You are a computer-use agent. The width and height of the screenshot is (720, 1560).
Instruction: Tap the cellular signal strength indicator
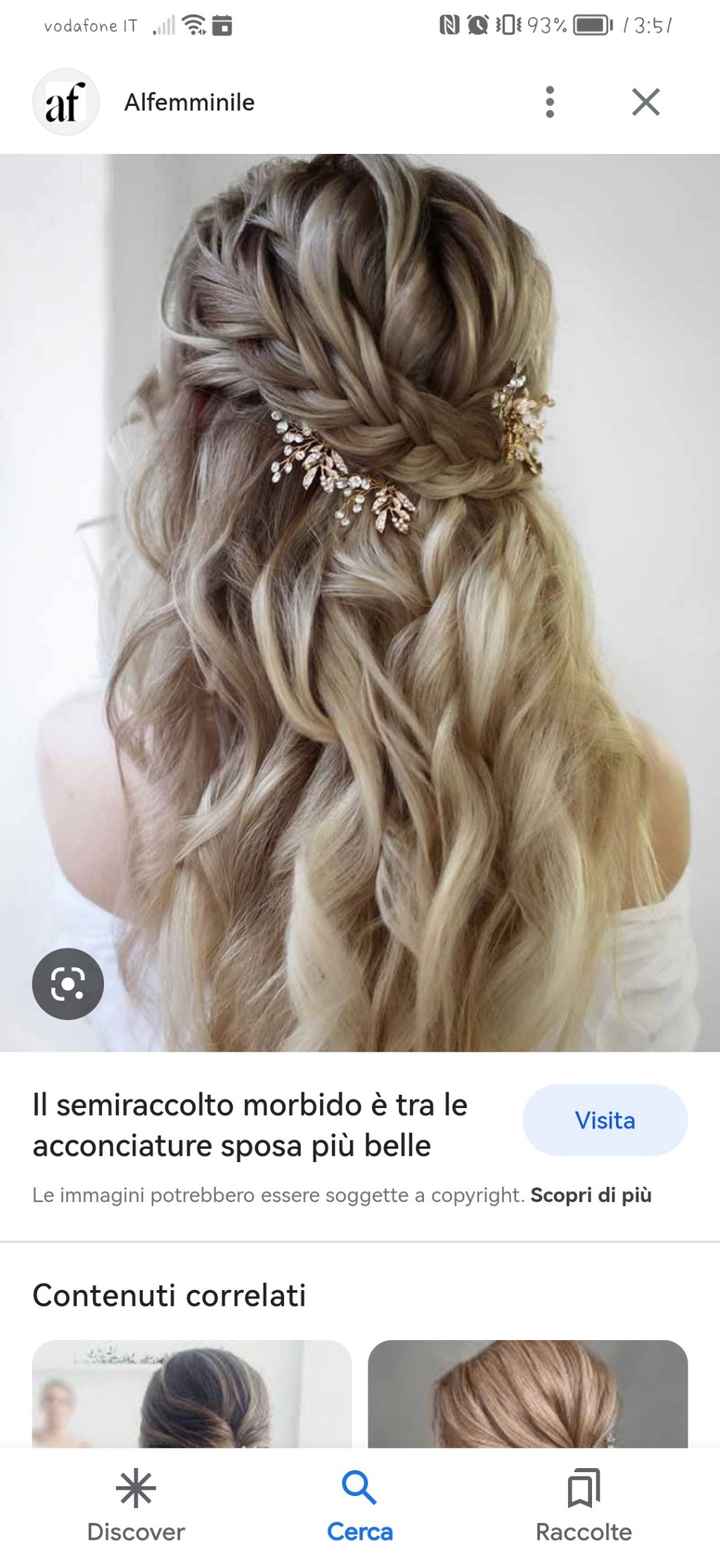click(x=162, y=27)
